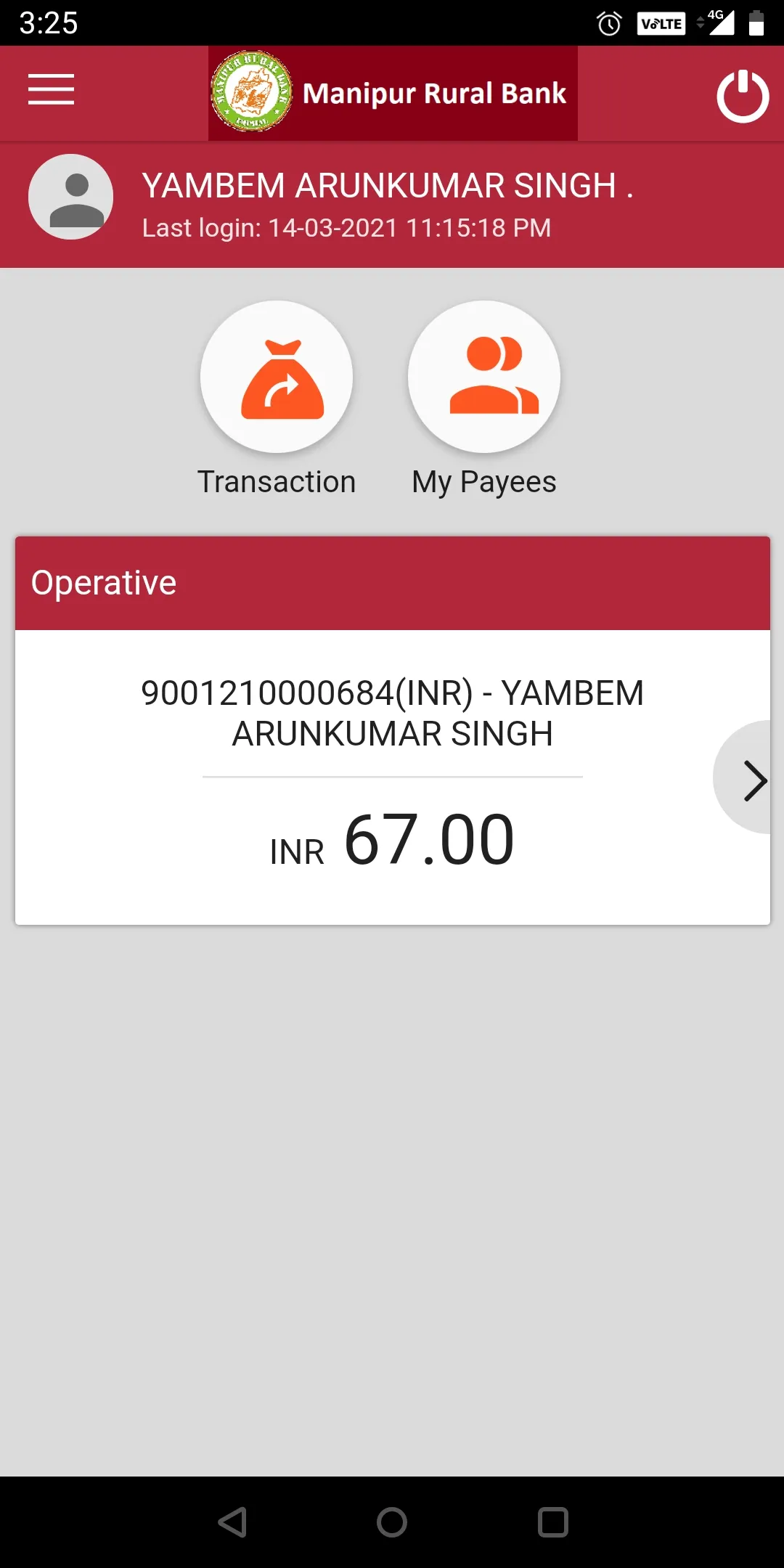This screenshot has width=784, height=1568.
Task: Go back using system navigation
Action: pyautogui.click(x=233, y=1522)
